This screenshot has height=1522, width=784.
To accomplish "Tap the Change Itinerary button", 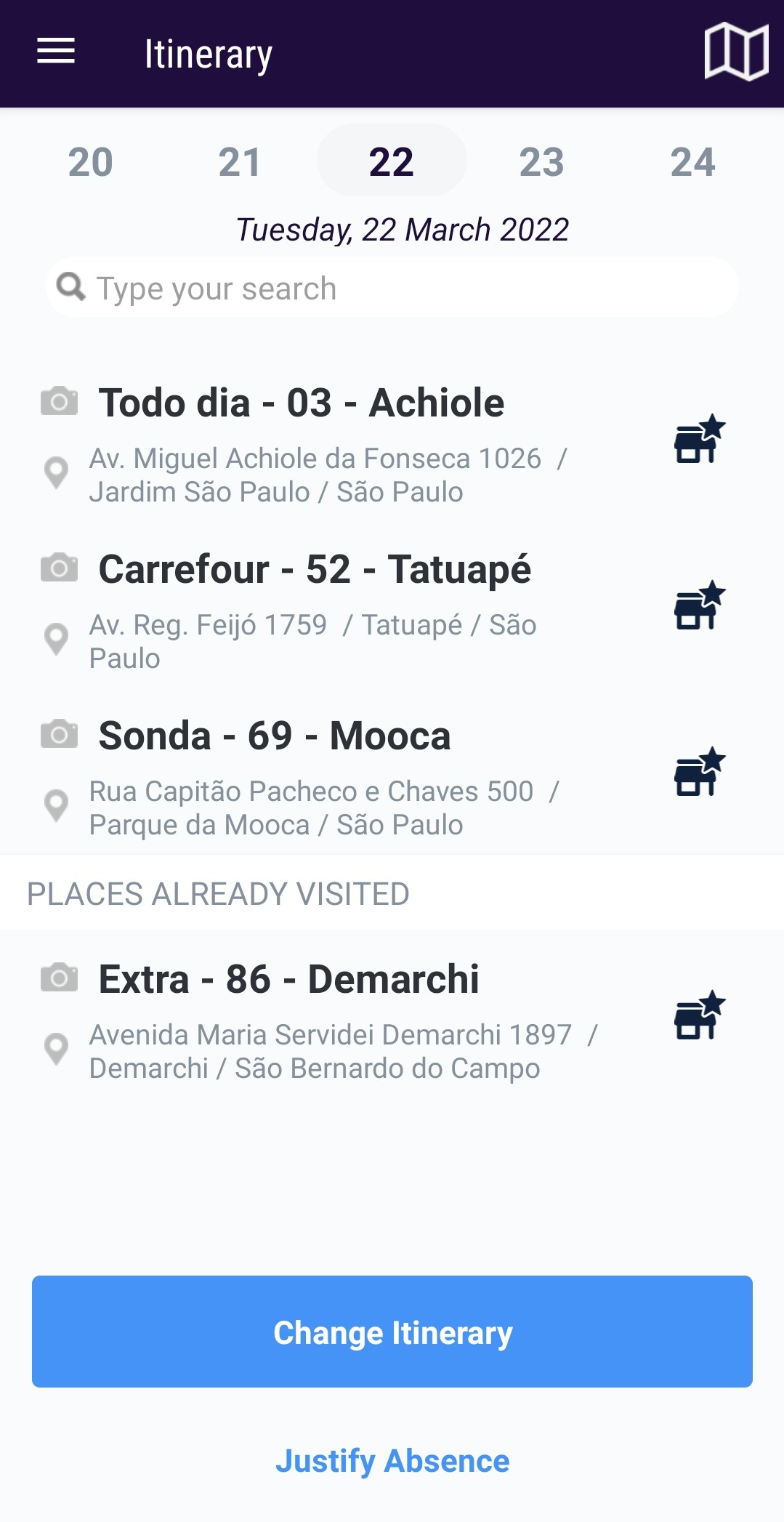I will [x=392, y=1332].
